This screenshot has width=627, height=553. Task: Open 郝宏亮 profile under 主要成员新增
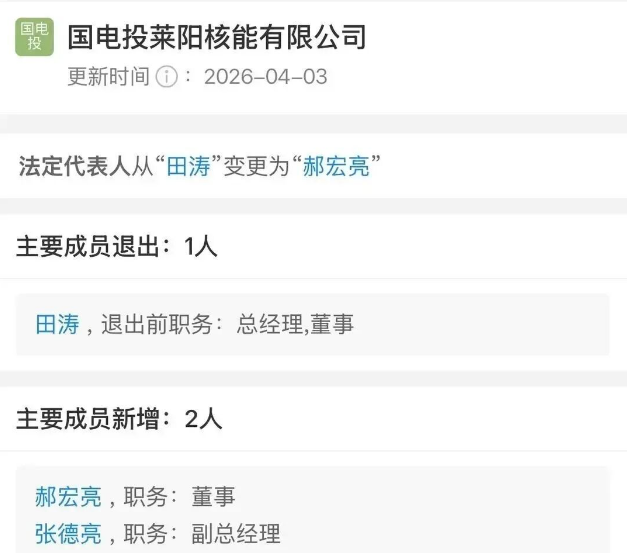tap(68, 496)
